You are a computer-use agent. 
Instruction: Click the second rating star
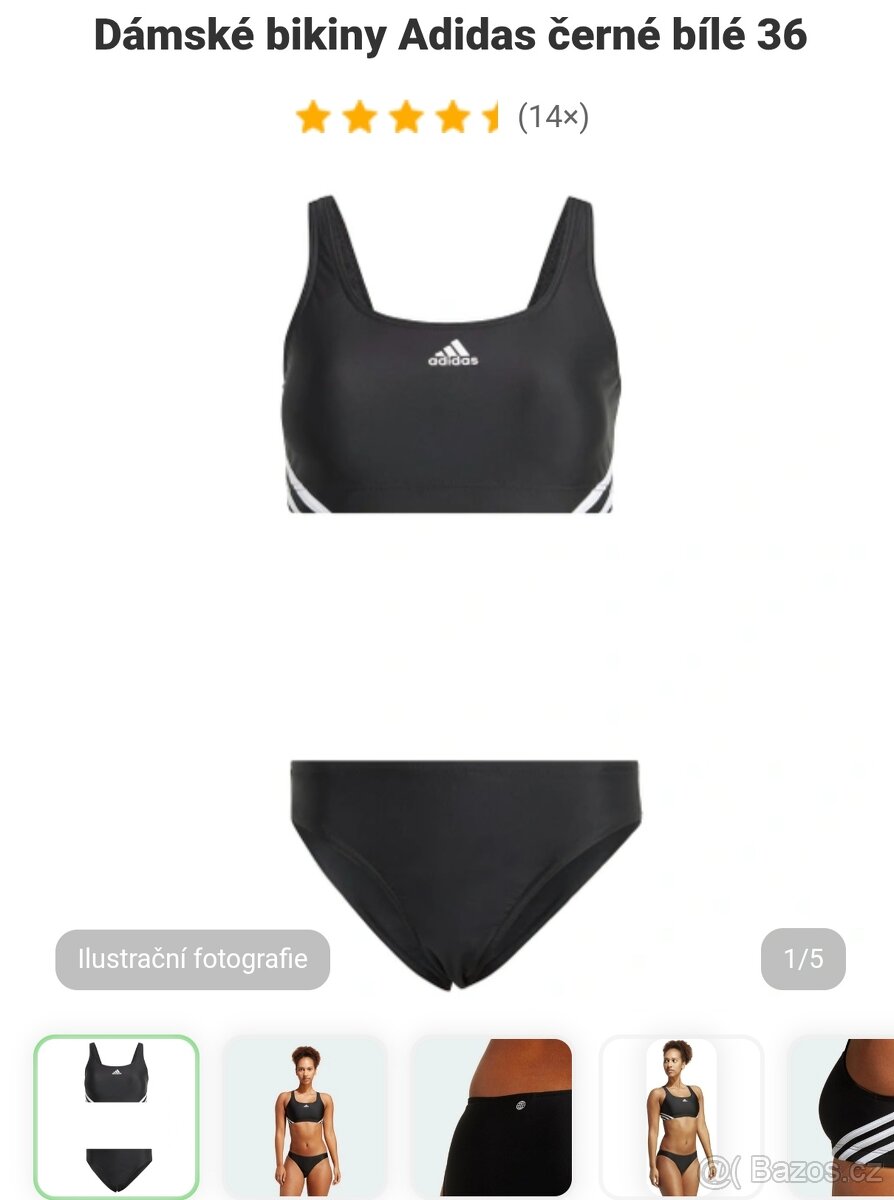(x=358, y=117)
